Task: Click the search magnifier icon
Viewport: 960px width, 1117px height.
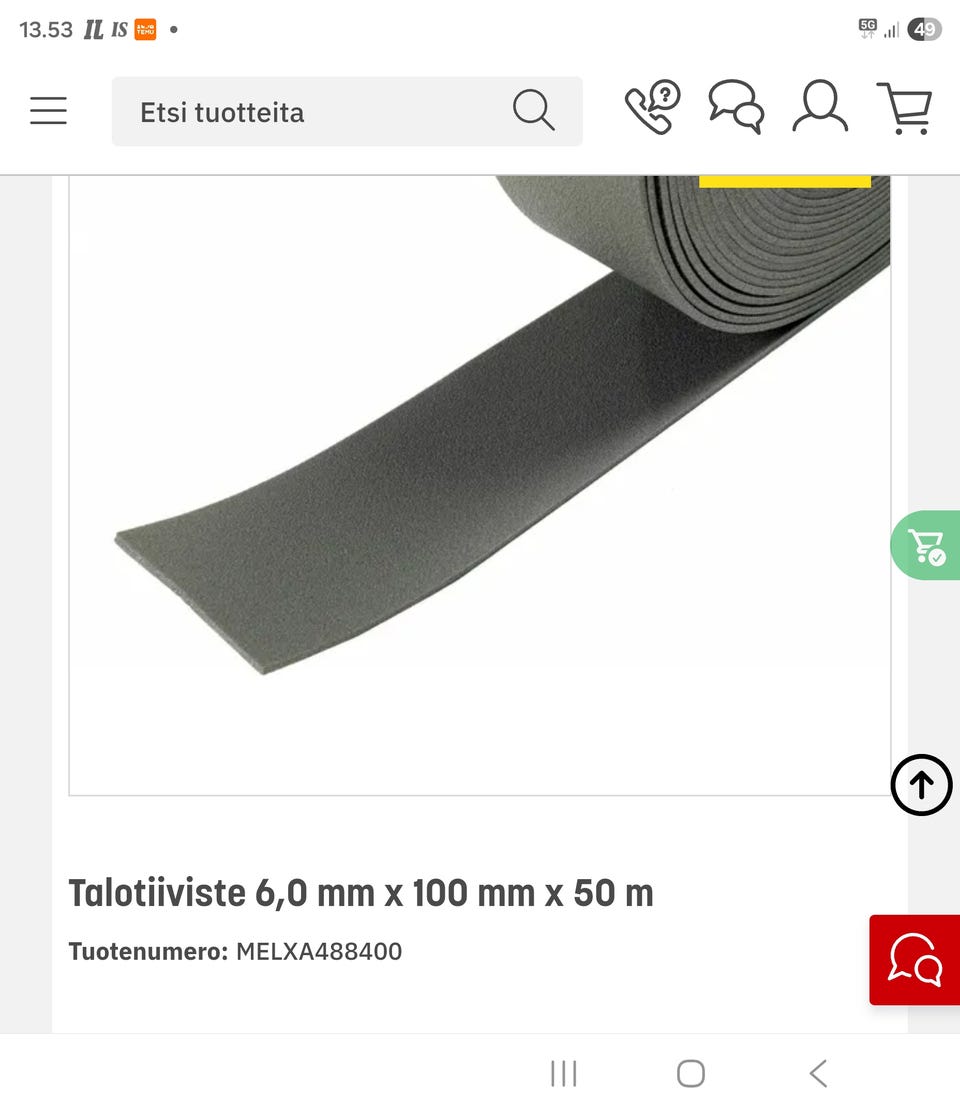Action: [533, 110]
